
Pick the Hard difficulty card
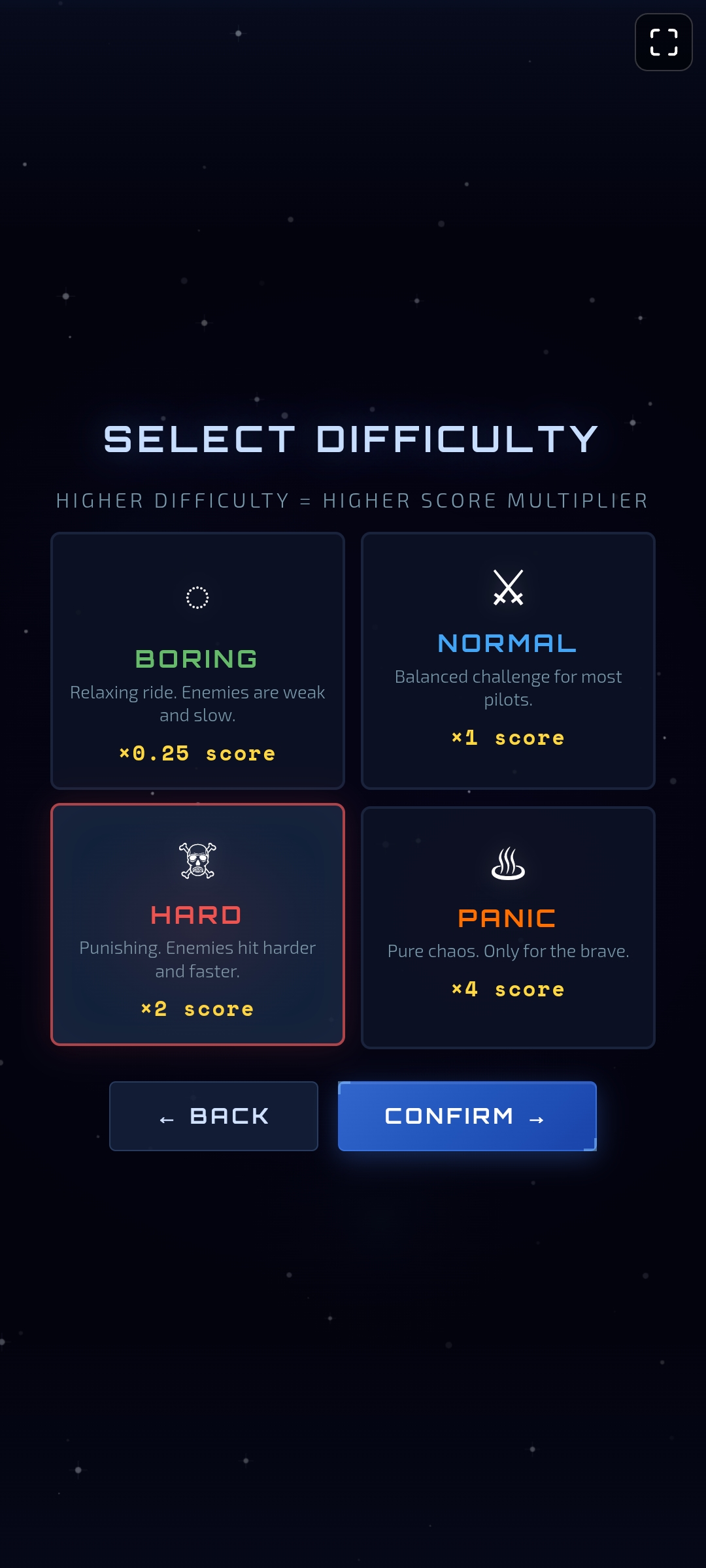pos(197,924)
